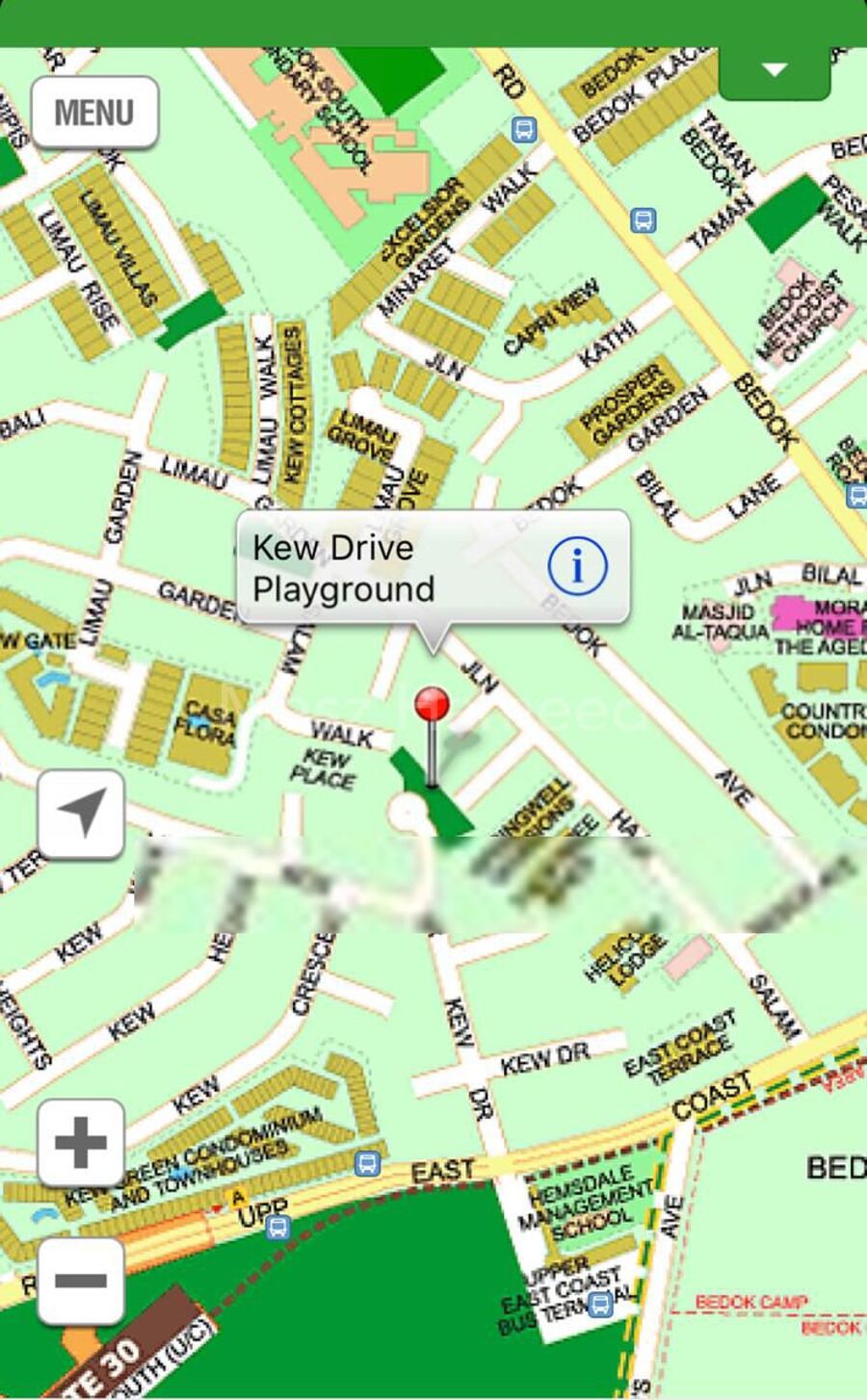Screen dimensions: 867x1400
Task: Center map on my current location
Action: [82, 814]
